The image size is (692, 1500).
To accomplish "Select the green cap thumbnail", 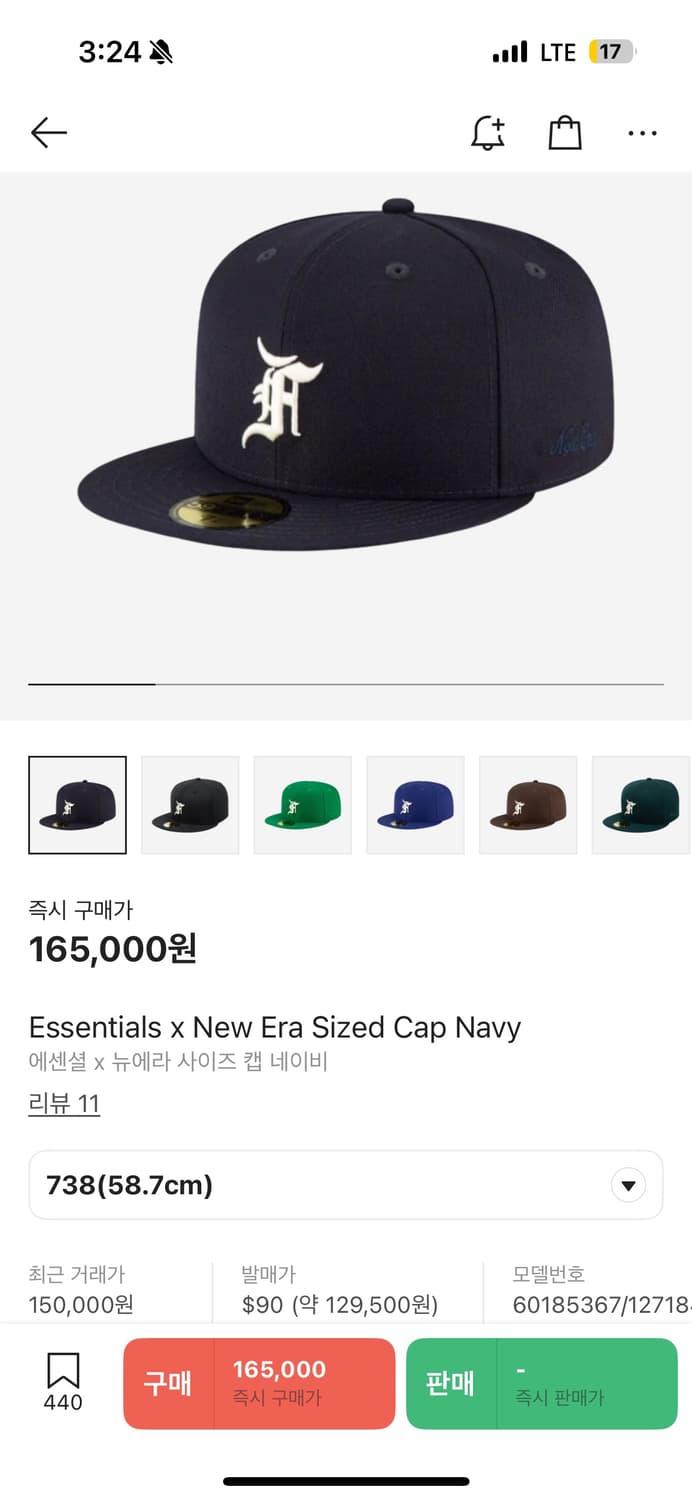I will (302, 805).
